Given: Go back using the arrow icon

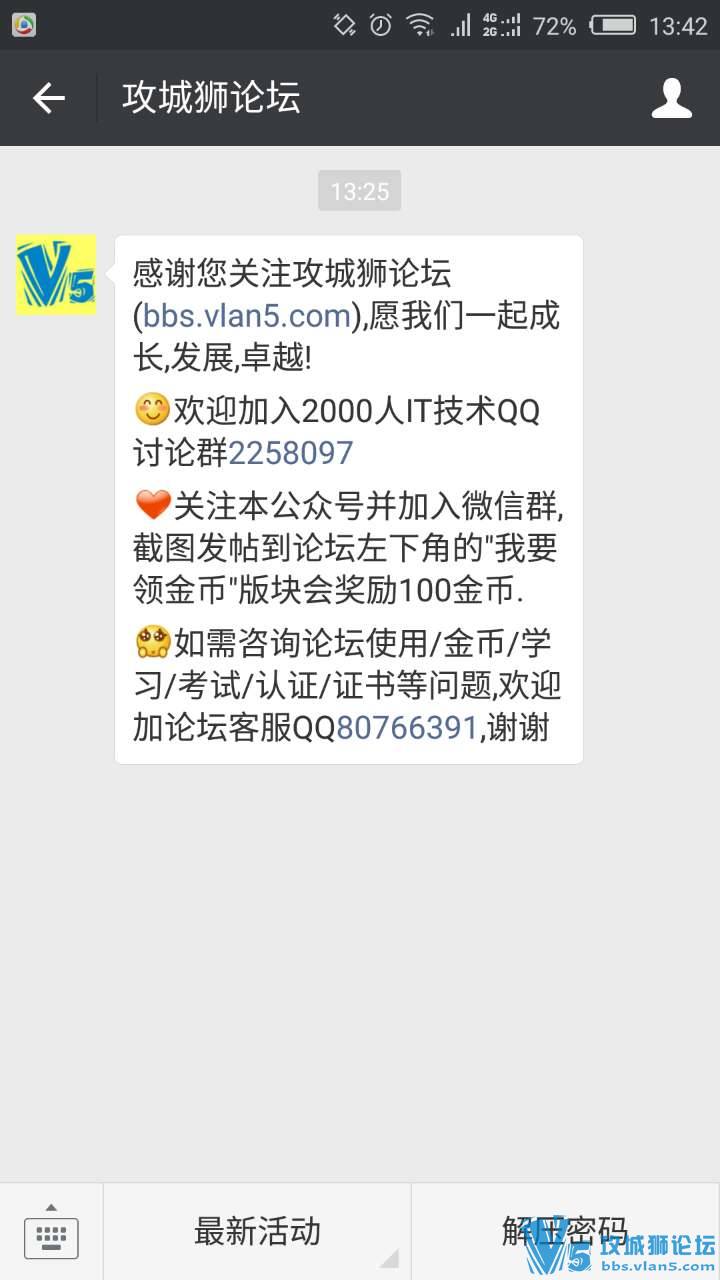Looking at the screenshot, I should click(x=48, y=97).
